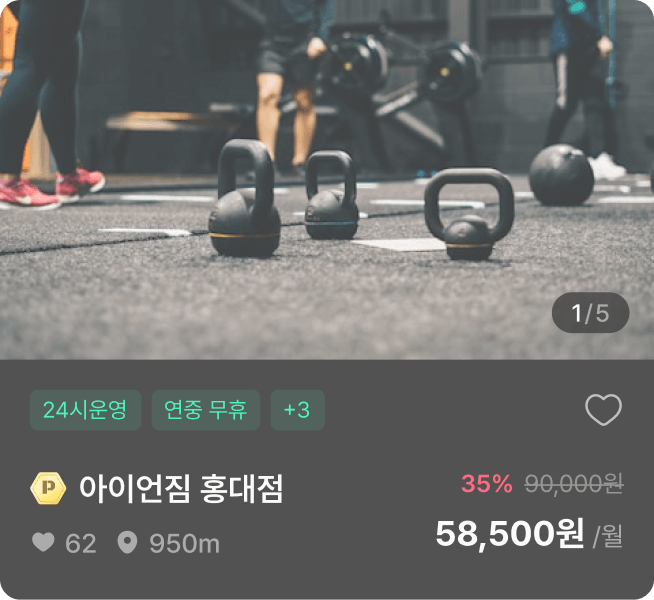Open the 아이언짐 홍대점 gym card
Screen dimensions: 654x600
[x=182, y=489]
